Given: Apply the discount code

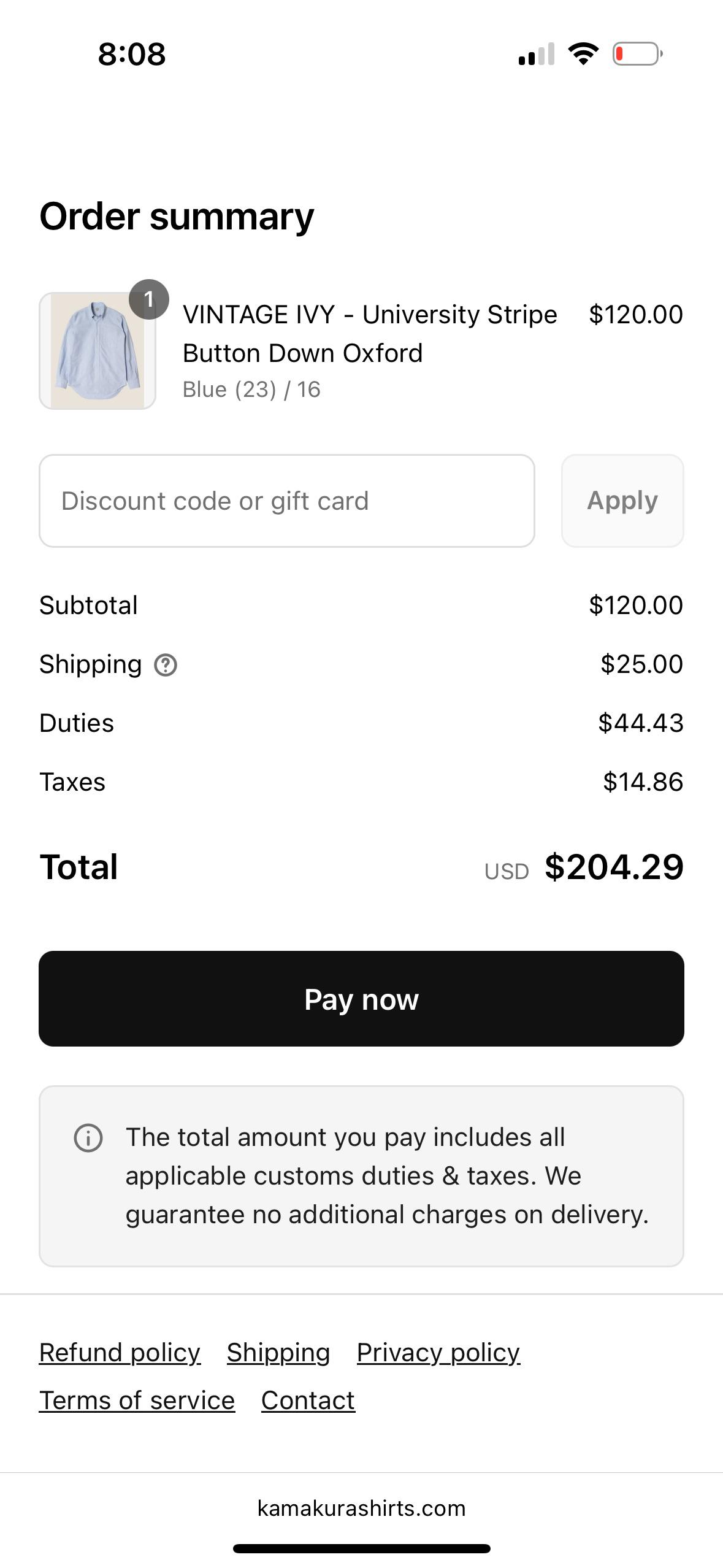Looking at the screenshot, I should (622, 501).
